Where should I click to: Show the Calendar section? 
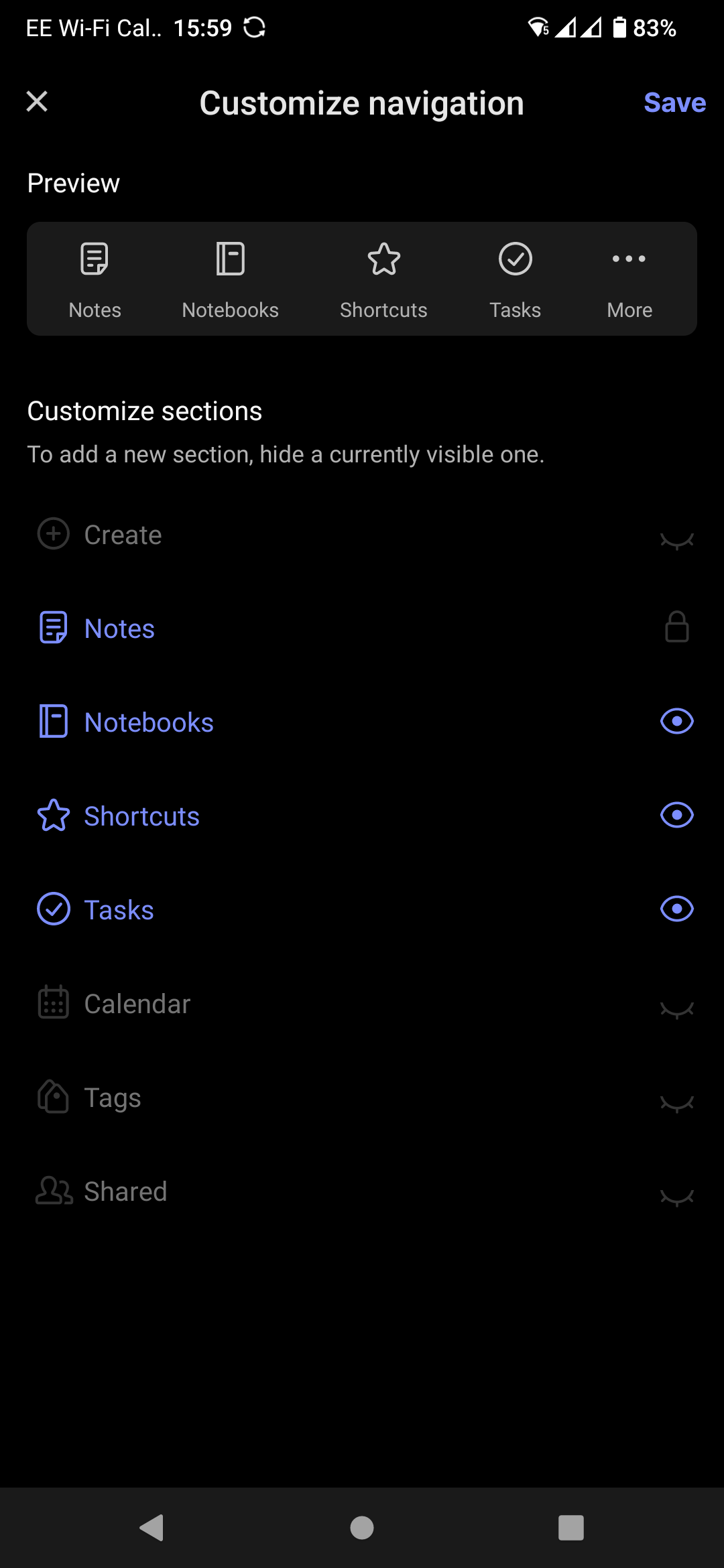[x=676, y=1009]
